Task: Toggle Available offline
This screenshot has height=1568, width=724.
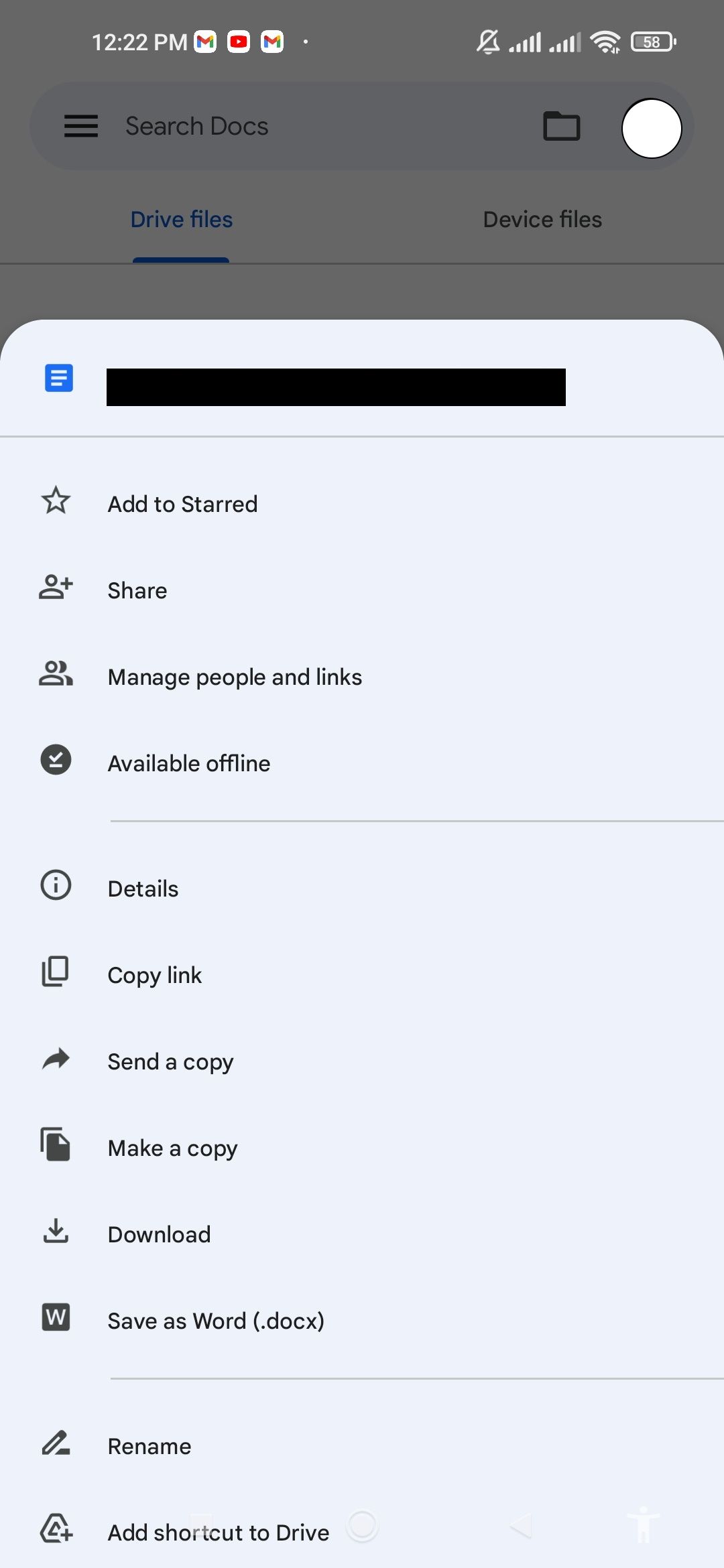Action: pos(189,763)
